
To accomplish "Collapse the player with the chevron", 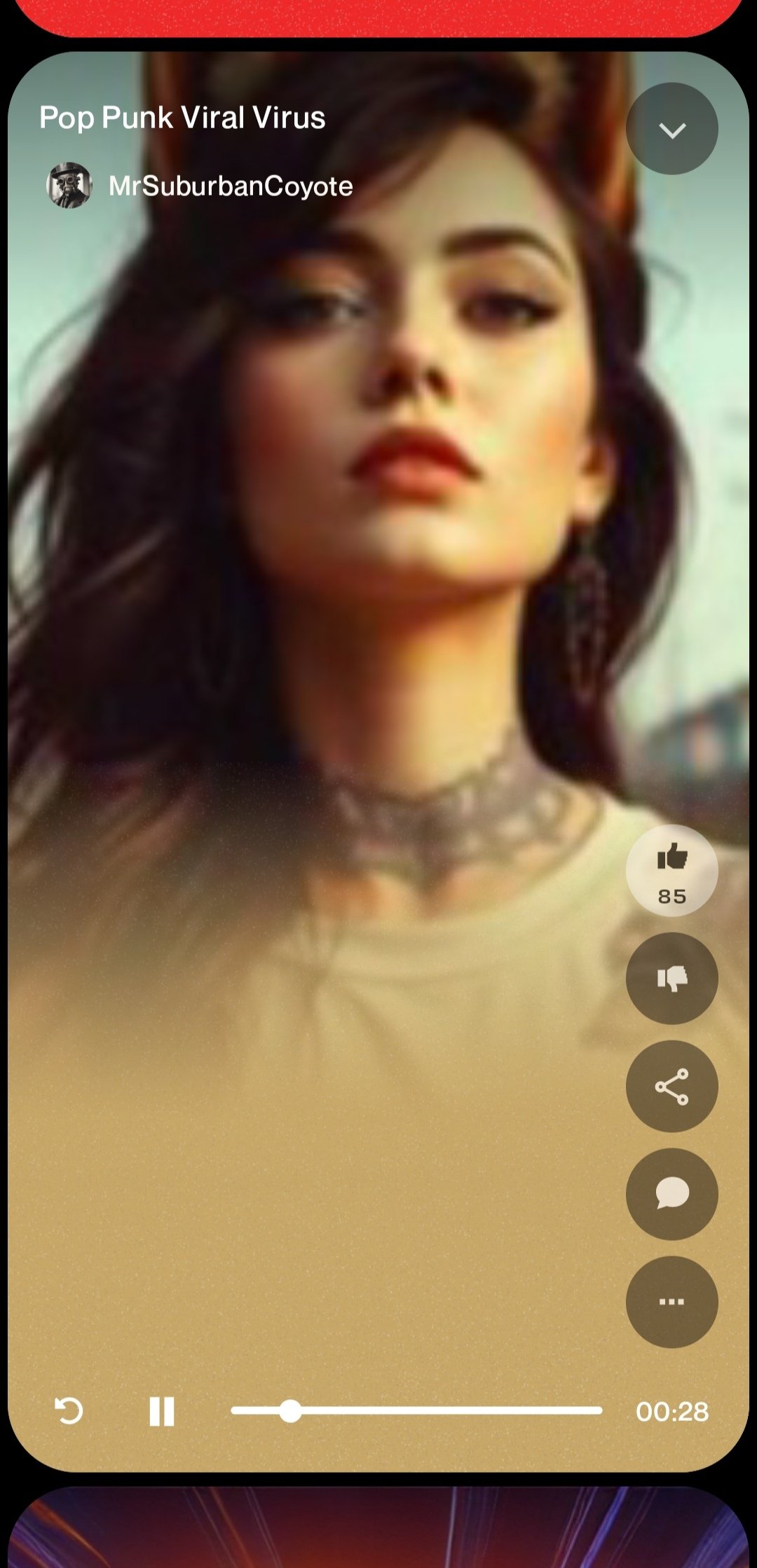I will 671,129.
